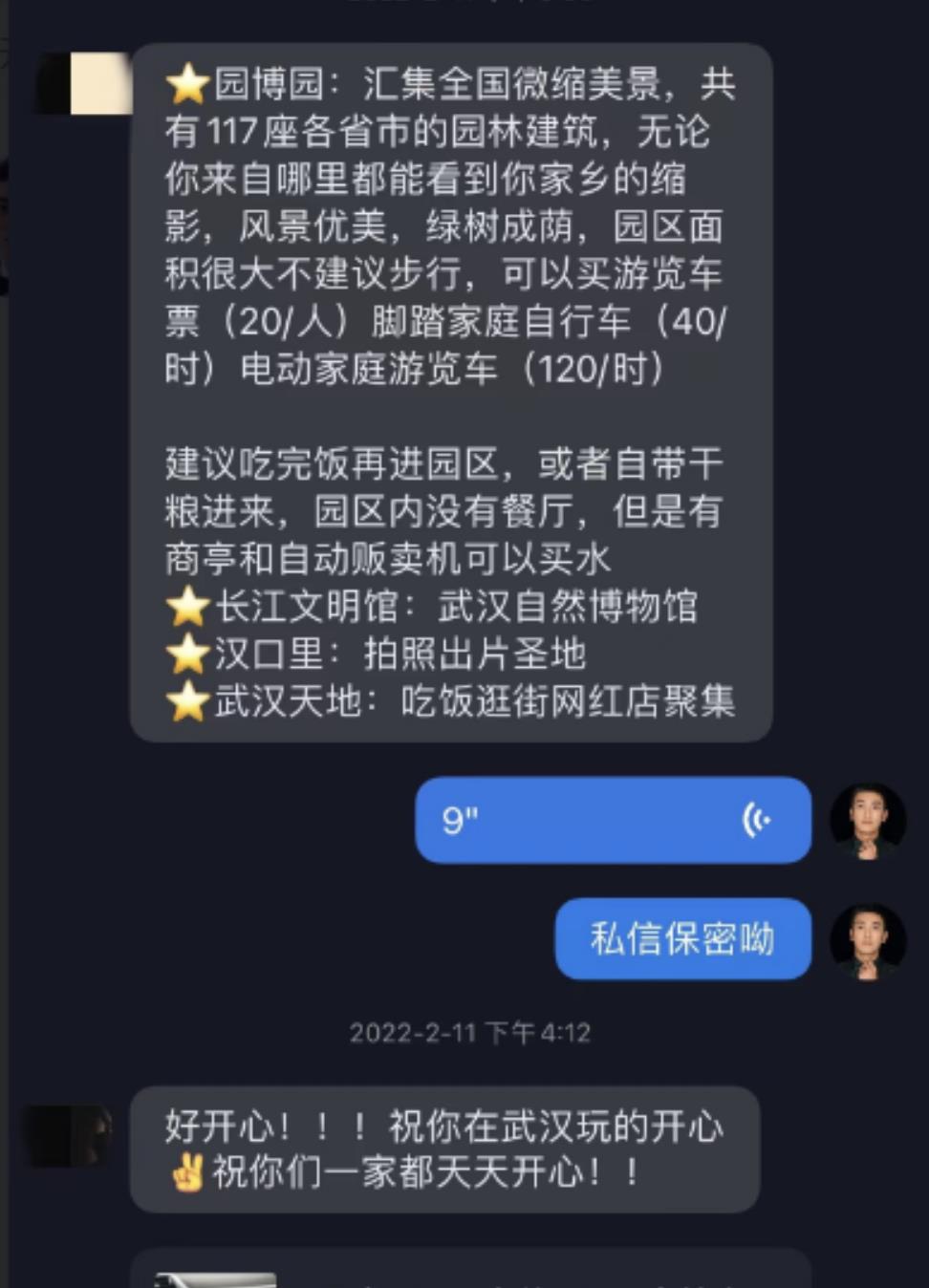929x1288 pixels.
Task: Click the voice wave icon in blue bubble
Action: point(756,819)
